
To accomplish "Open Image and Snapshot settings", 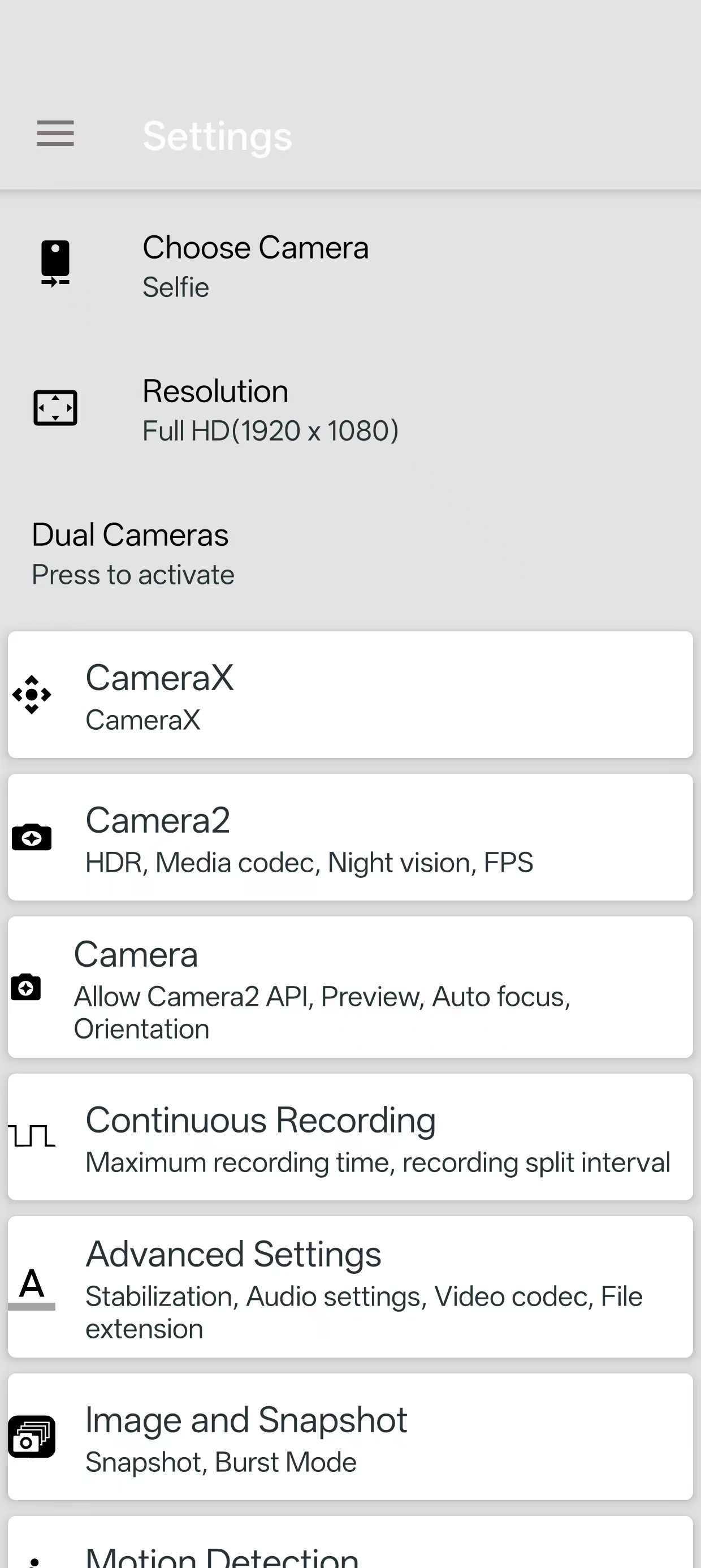I will (350, 1436).
